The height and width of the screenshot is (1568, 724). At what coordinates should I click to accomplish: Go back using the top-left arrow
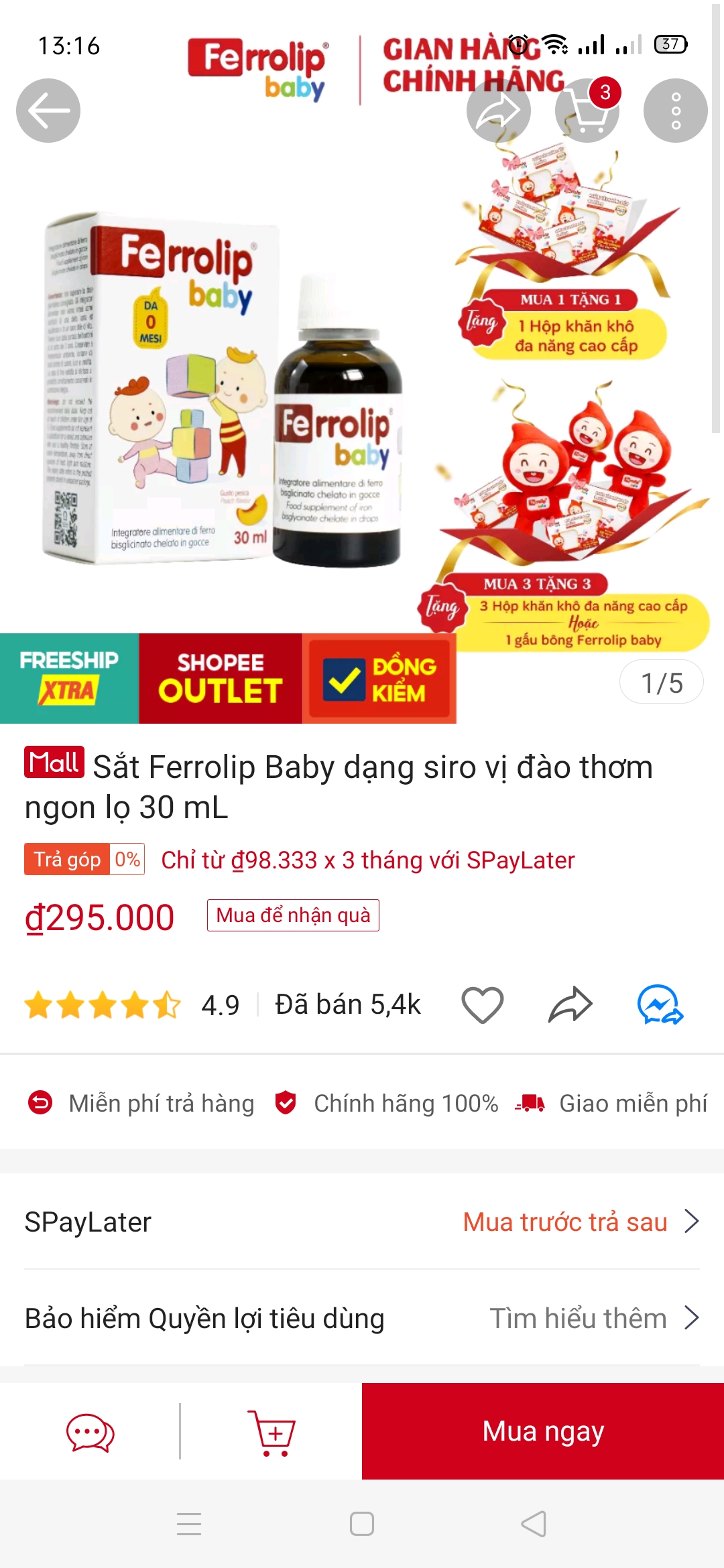pyautogui.click(x=48, y=111)
